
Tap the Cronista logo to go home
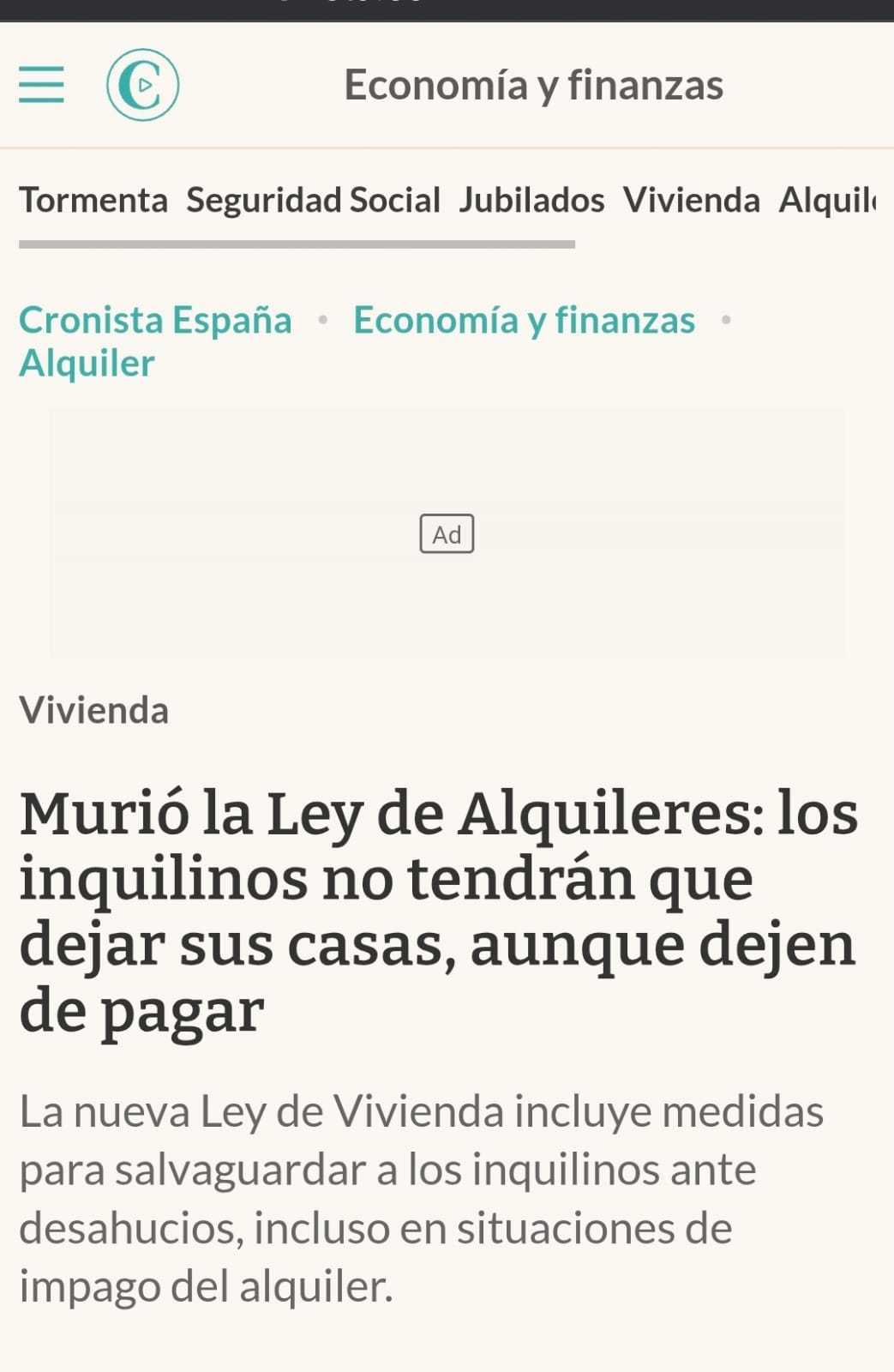142,85
